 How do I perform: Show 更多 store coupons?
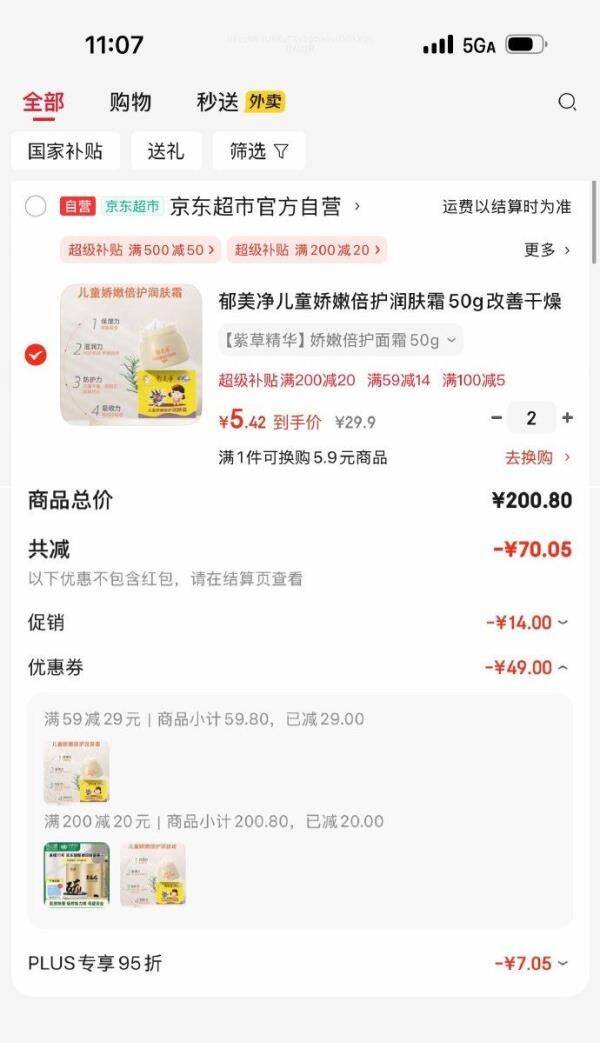coord(547,250)
